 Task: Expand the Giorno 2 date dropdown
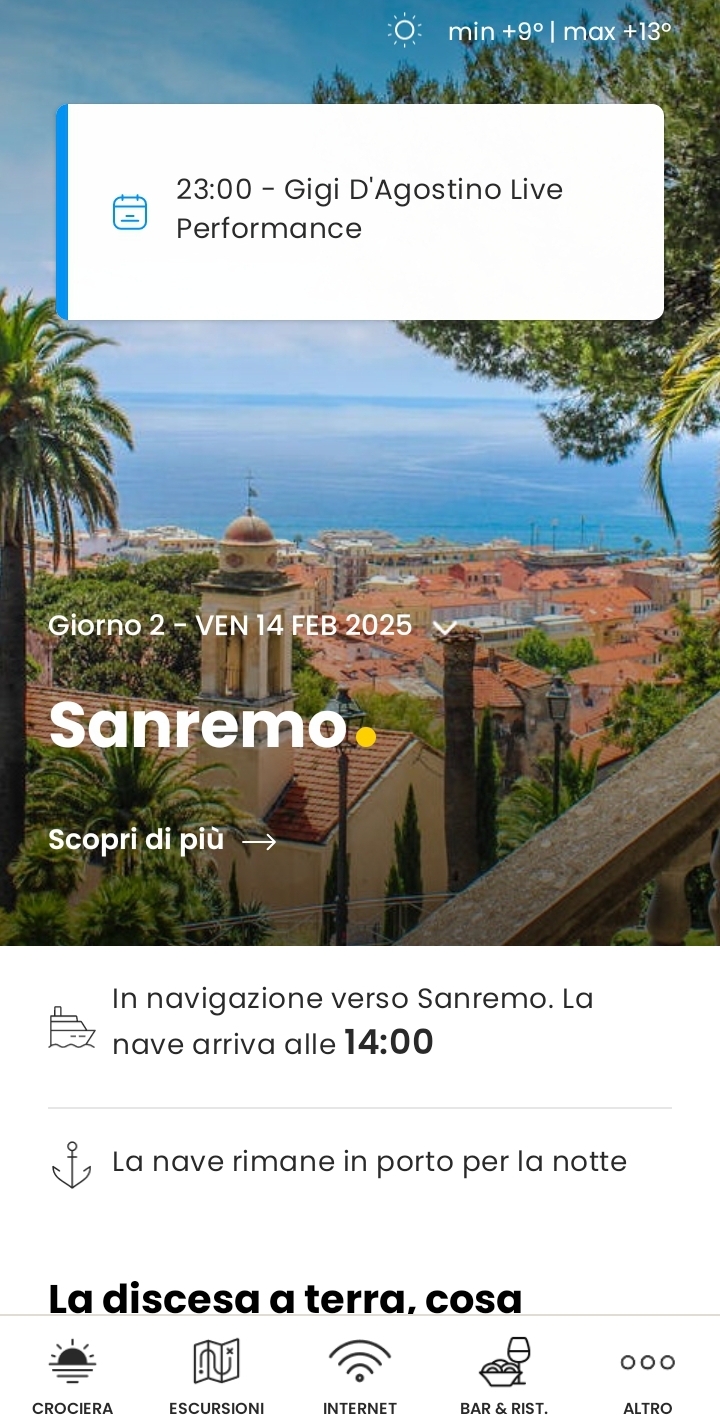coord(444,627)
